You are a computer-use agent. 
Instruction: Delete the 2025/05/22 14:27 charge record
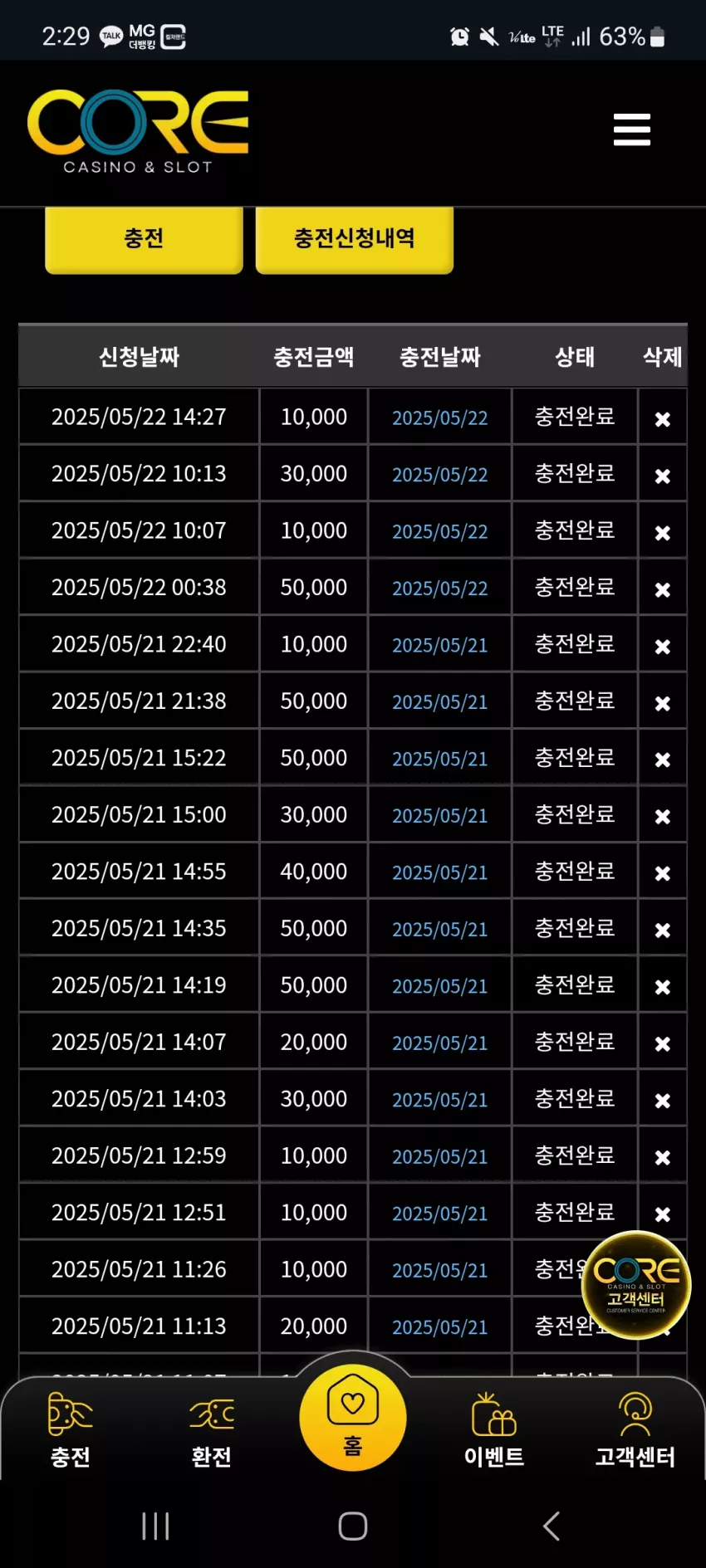[x=662, y=419]
